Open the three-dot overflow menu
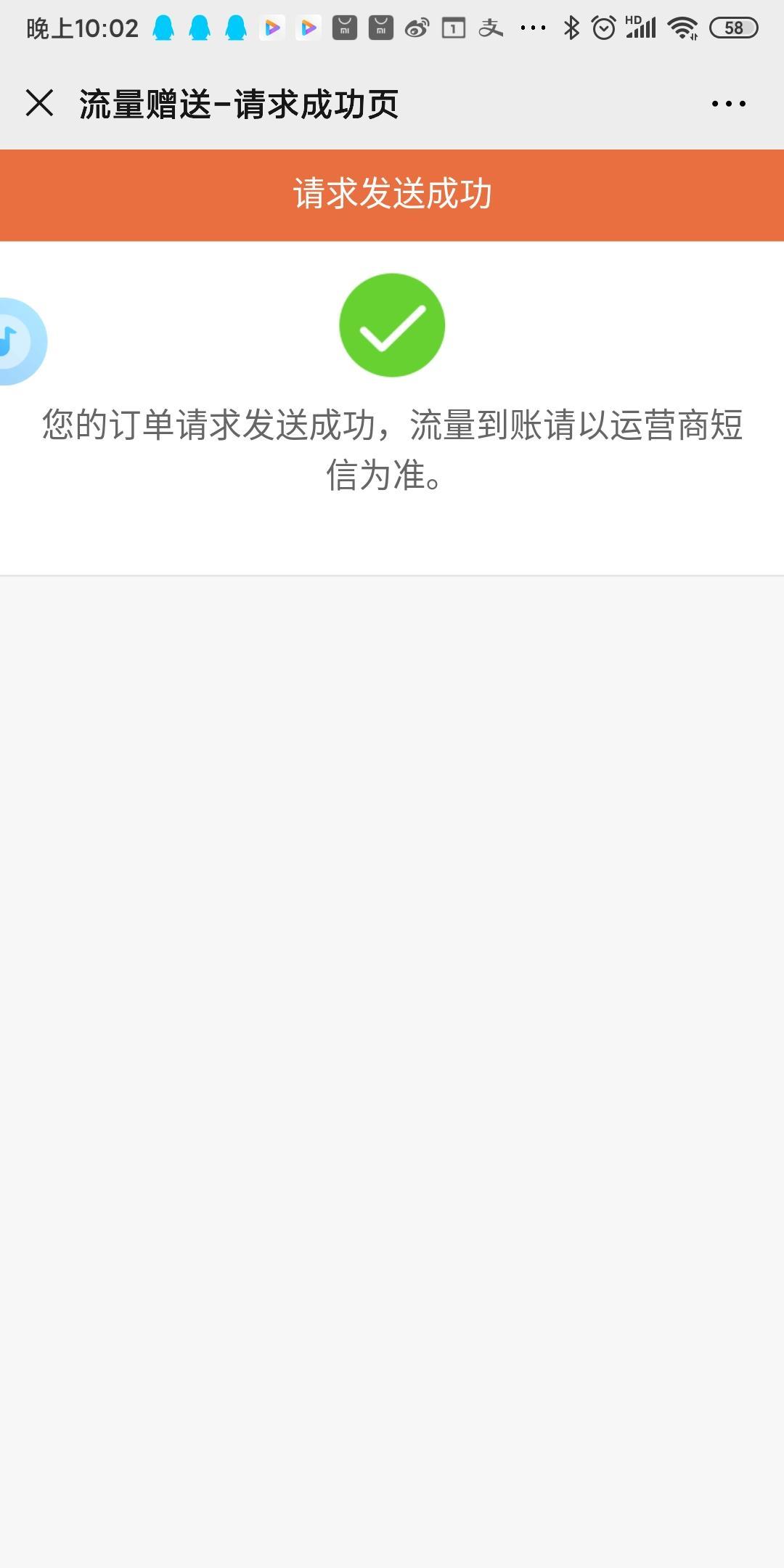 pyautogui.click(x=728, y=104)
